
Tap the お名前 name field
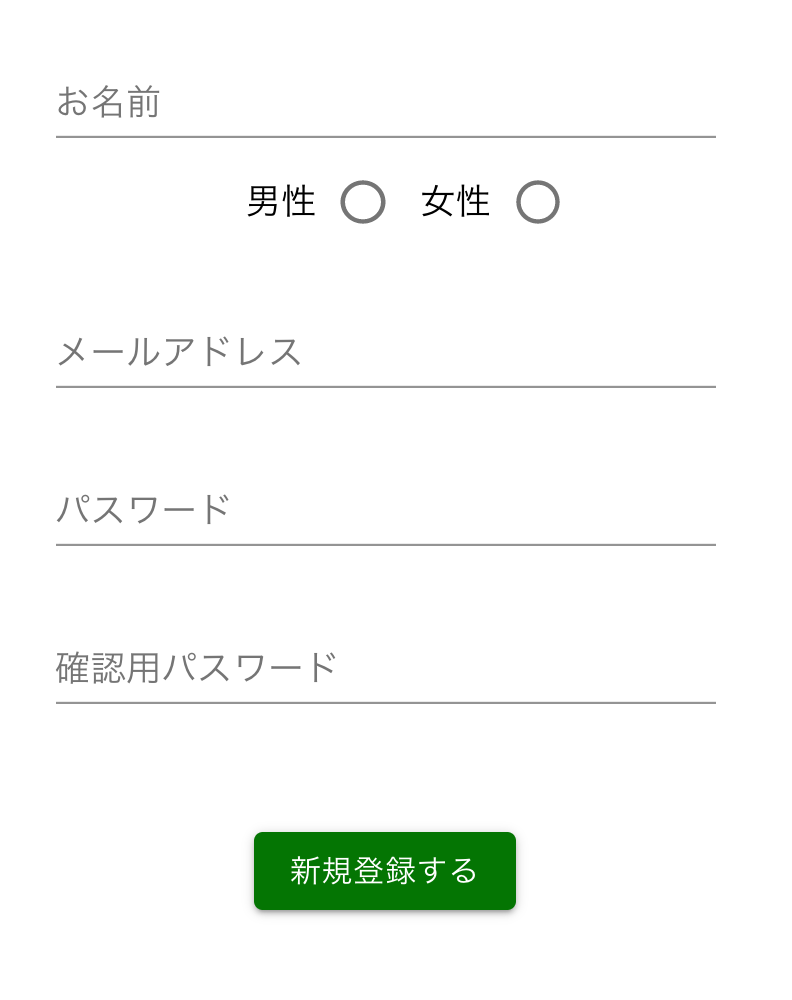coord(385,104)
